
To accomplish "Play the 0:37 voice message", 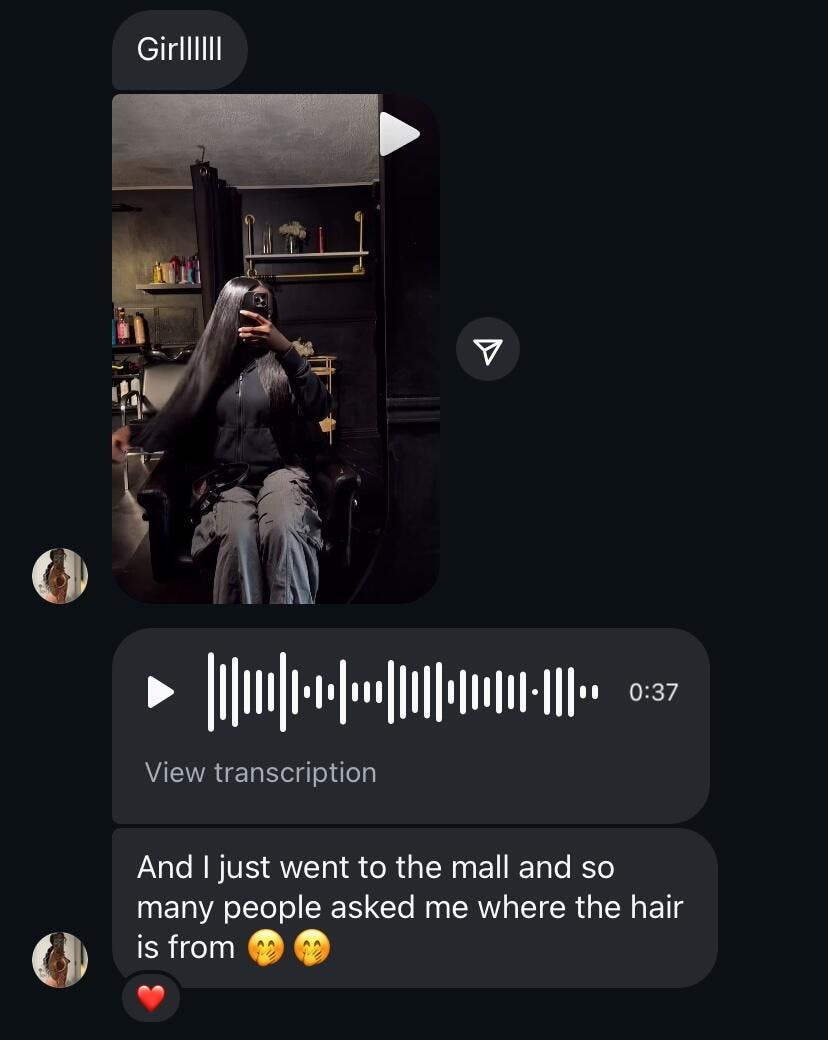I will tap(161, 691).
